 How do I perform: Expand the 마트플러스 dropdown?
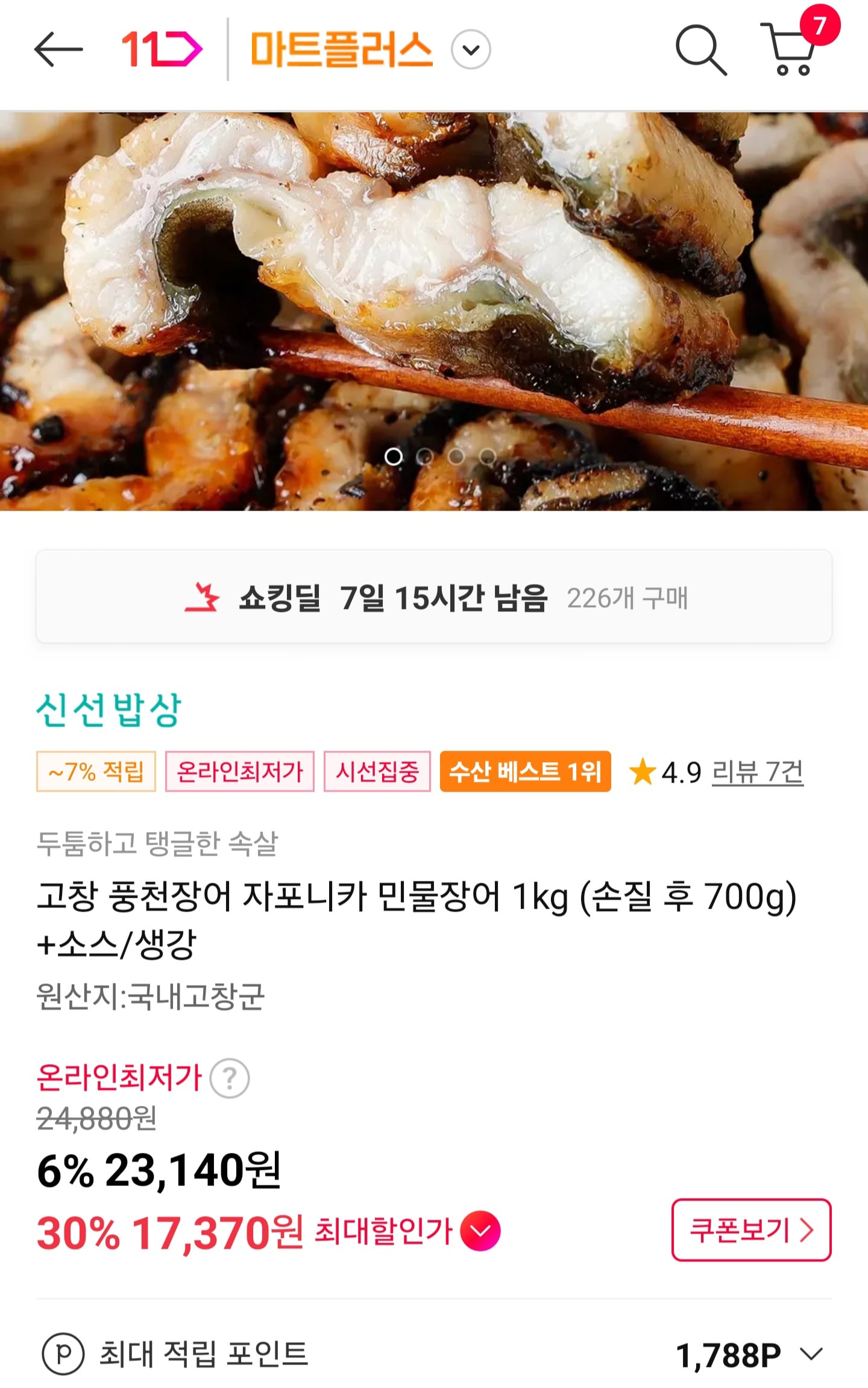click(471, 49)
